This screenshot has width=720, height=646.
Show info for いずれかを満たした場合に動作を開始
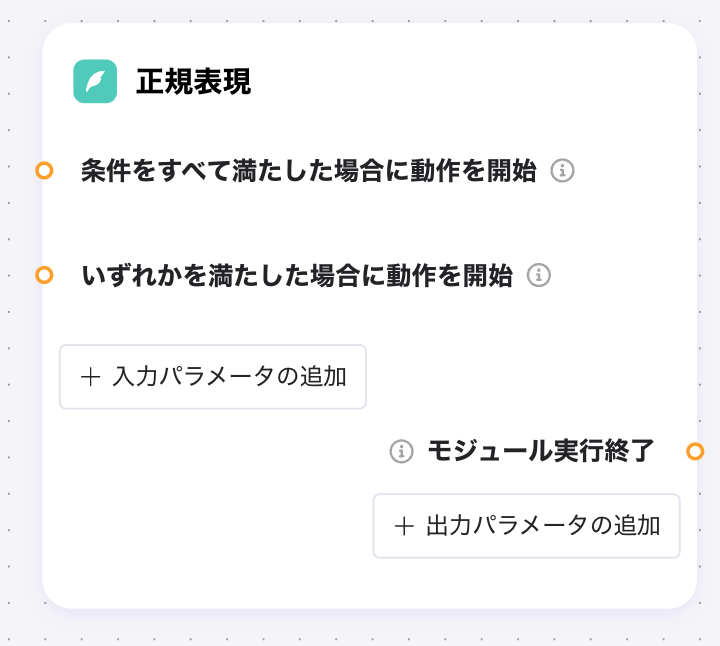pyautogui.click(x=539, y=275)
